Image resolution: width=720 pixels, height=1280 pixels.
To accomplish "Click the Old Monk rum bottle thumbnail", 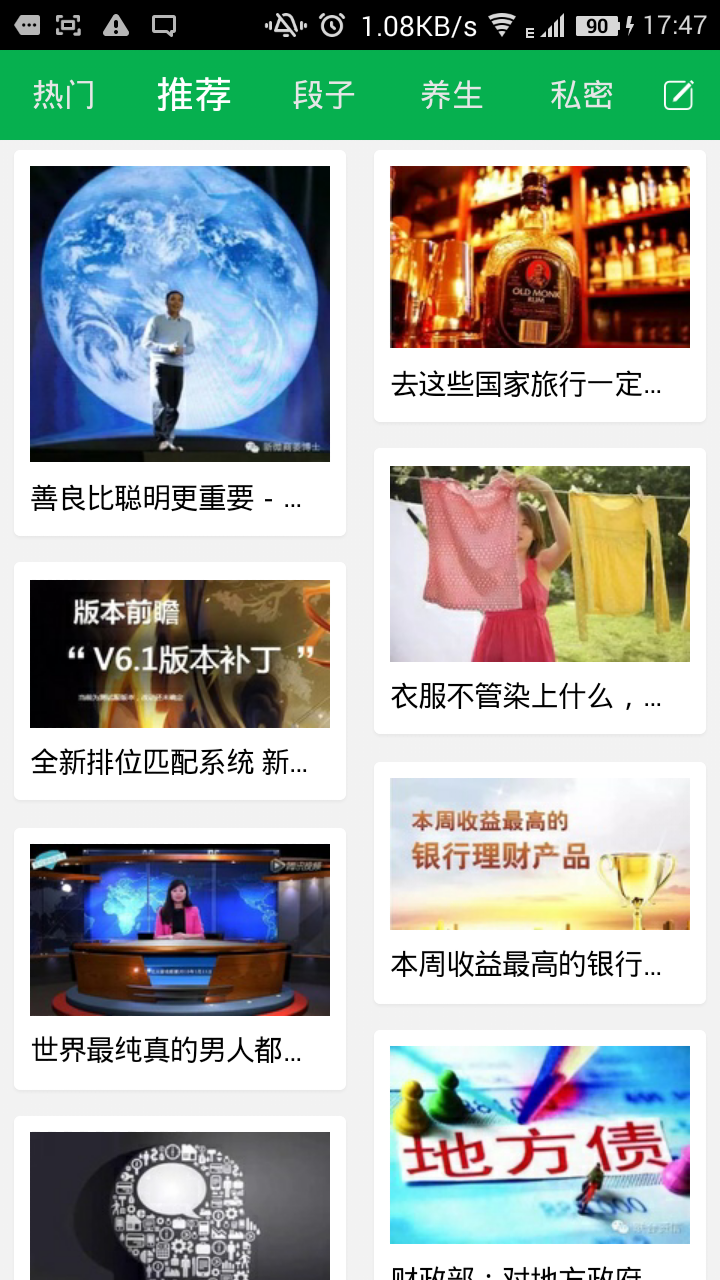I will [540, 256].
